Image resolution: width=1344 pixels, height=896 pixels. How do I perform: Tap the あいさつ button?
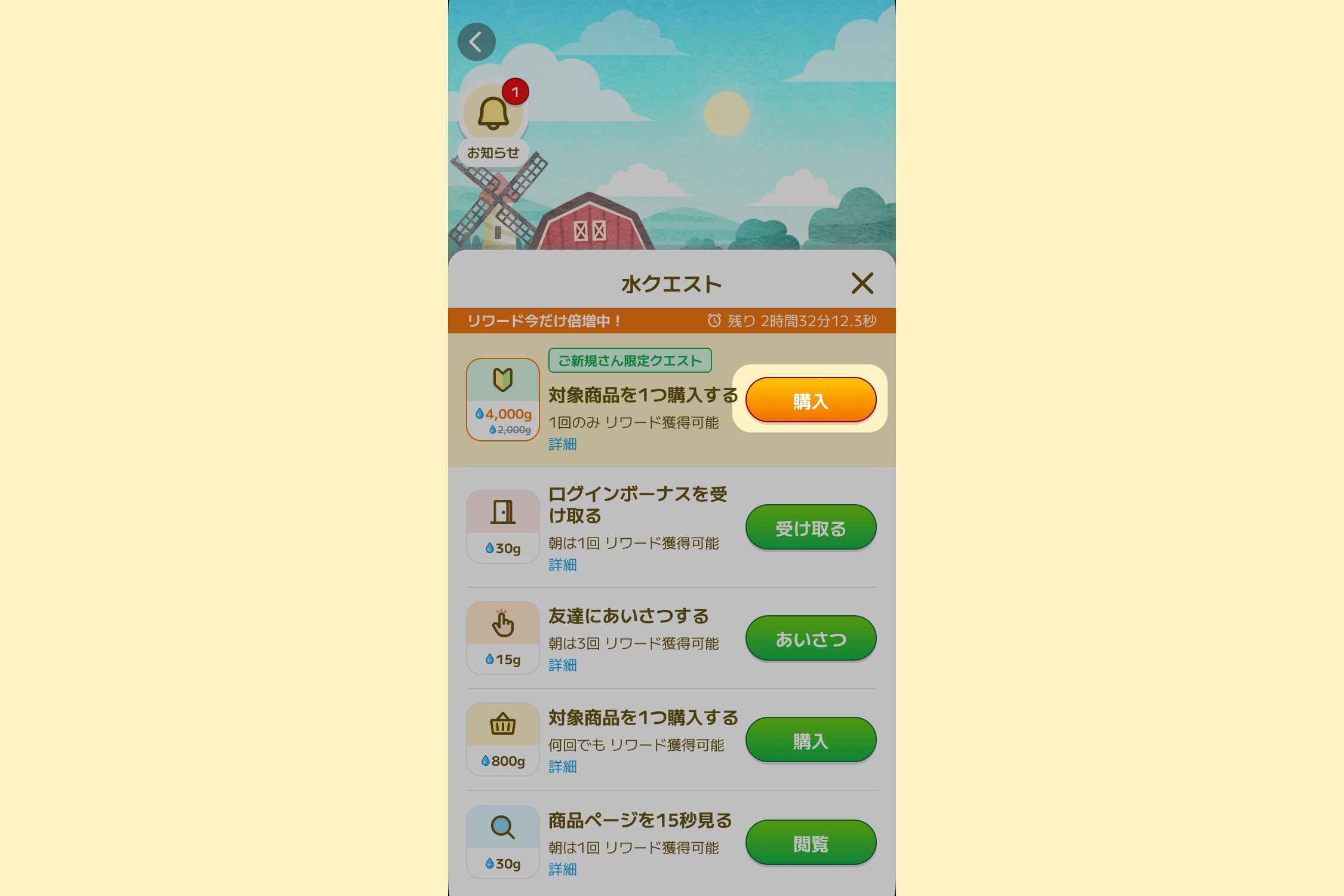pos(810,638)
